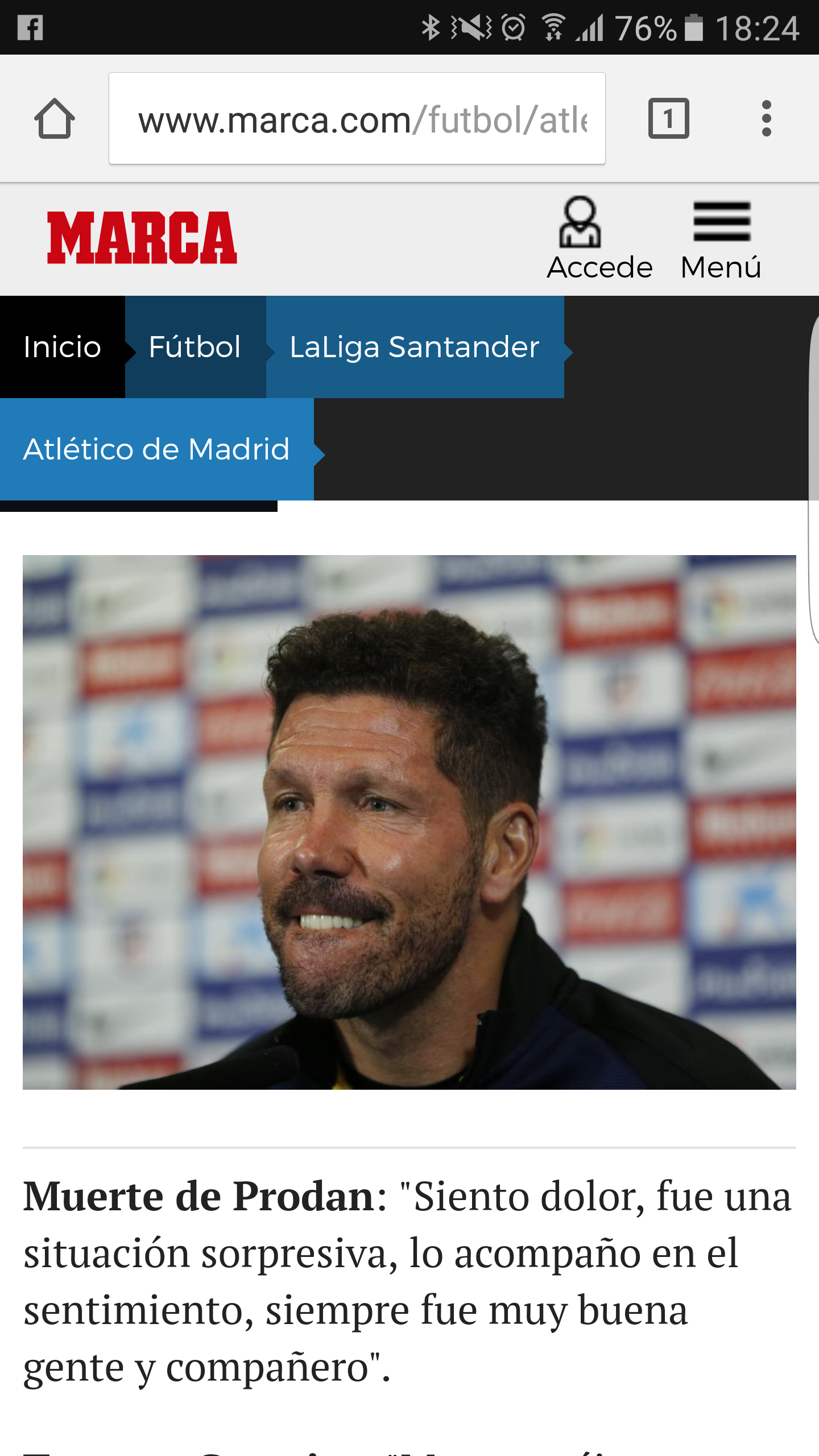Open the Fútbol section

click(x=196, y=347)
